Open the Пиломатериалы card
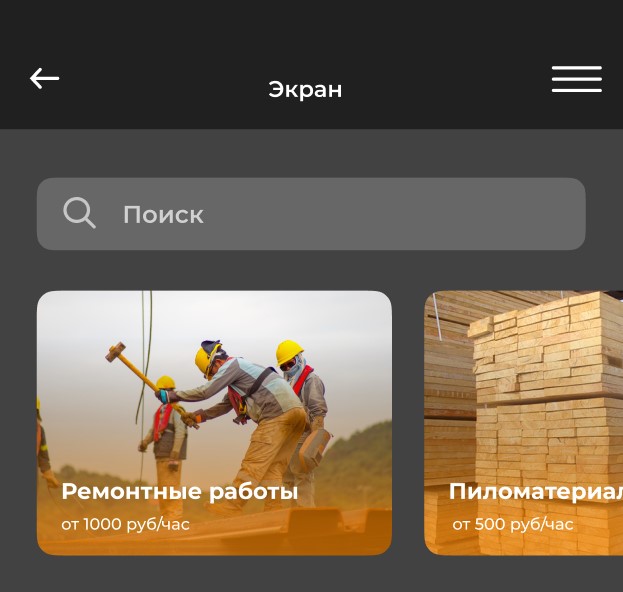 [523, 422]
